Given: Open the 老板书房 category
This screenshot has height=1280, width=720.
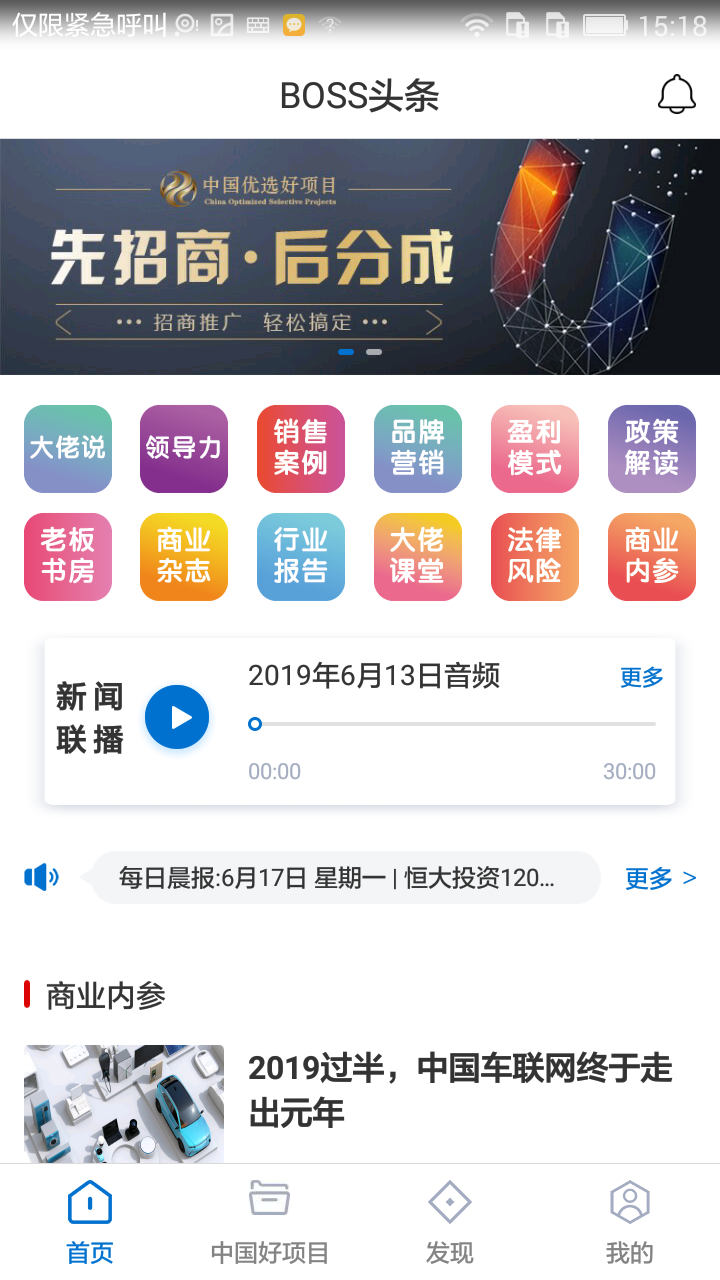Looking at the screenshot, I should pyautogui.click(x=67, y=557).
